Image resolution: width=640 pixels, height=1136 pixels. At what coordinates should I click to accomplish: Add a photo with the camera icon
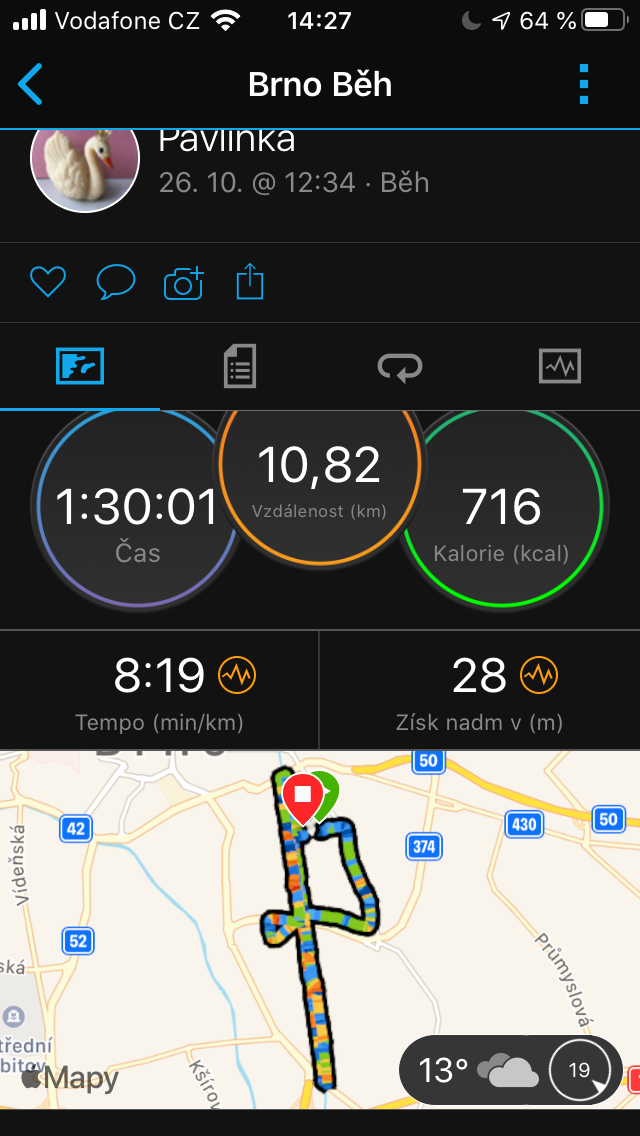[x=183, y=283]
